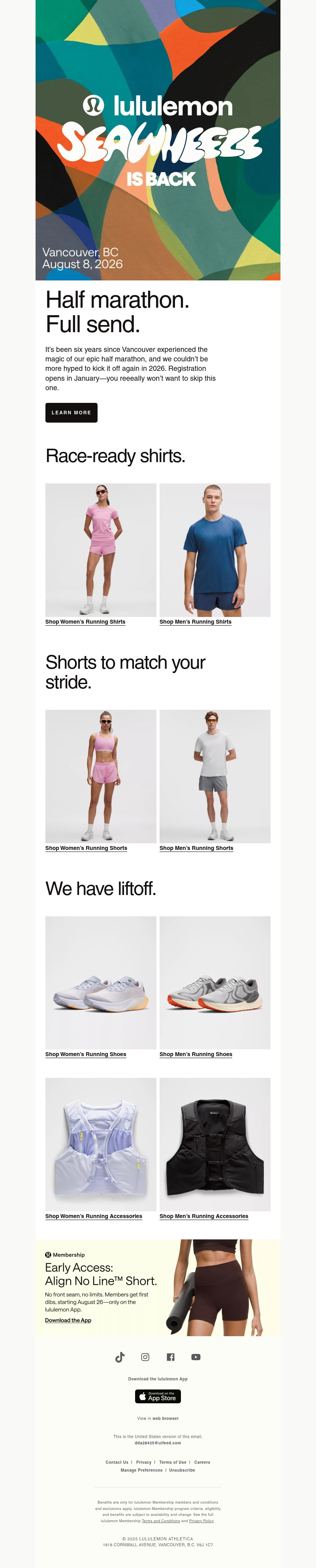The height and width of the screenshot is (1568, 316).
Task: Open Shop Women's Running Shoes link
Action: coord(85,1054)
